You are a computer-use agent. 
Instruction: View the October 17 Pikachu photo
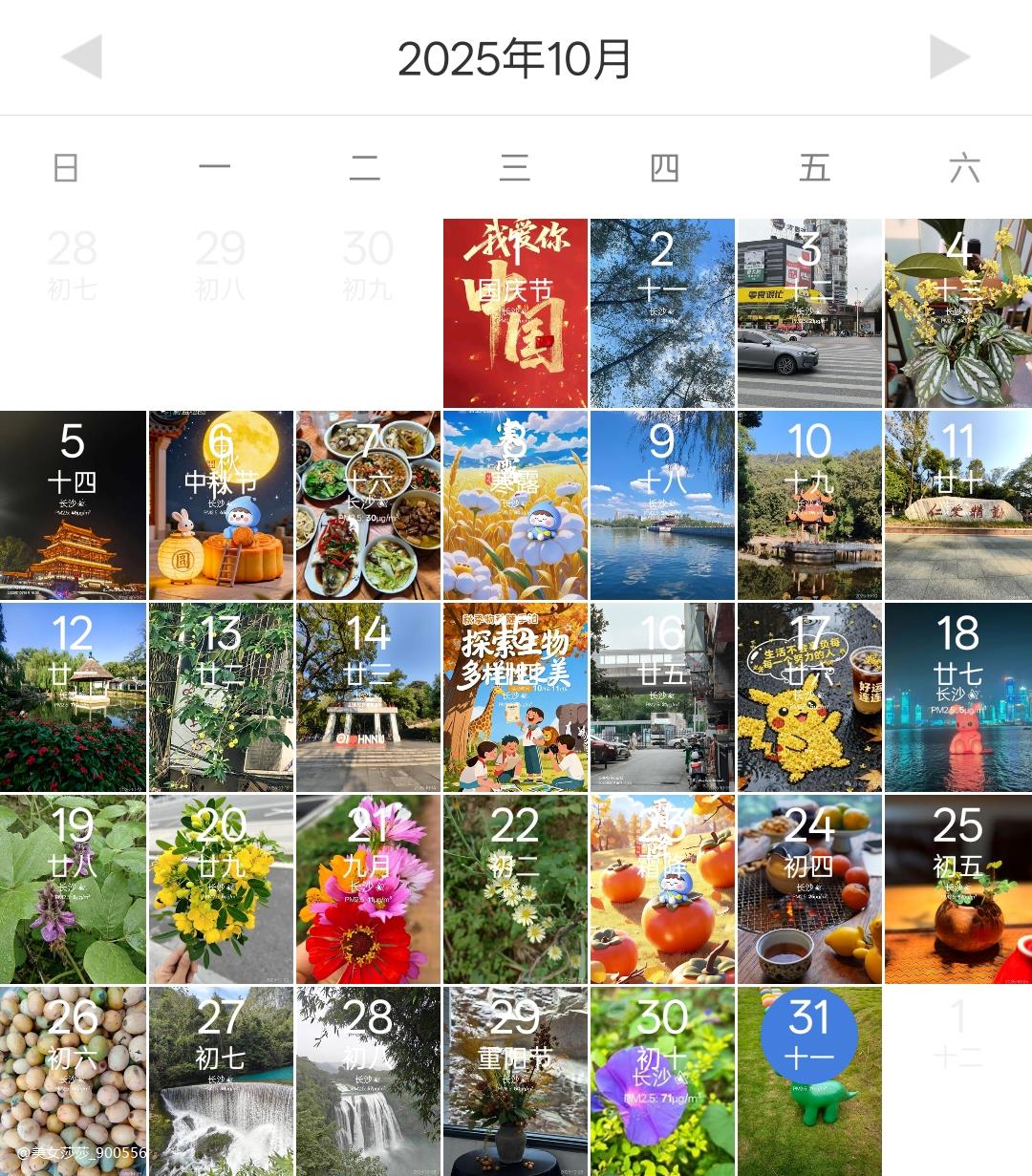[809, 697]
